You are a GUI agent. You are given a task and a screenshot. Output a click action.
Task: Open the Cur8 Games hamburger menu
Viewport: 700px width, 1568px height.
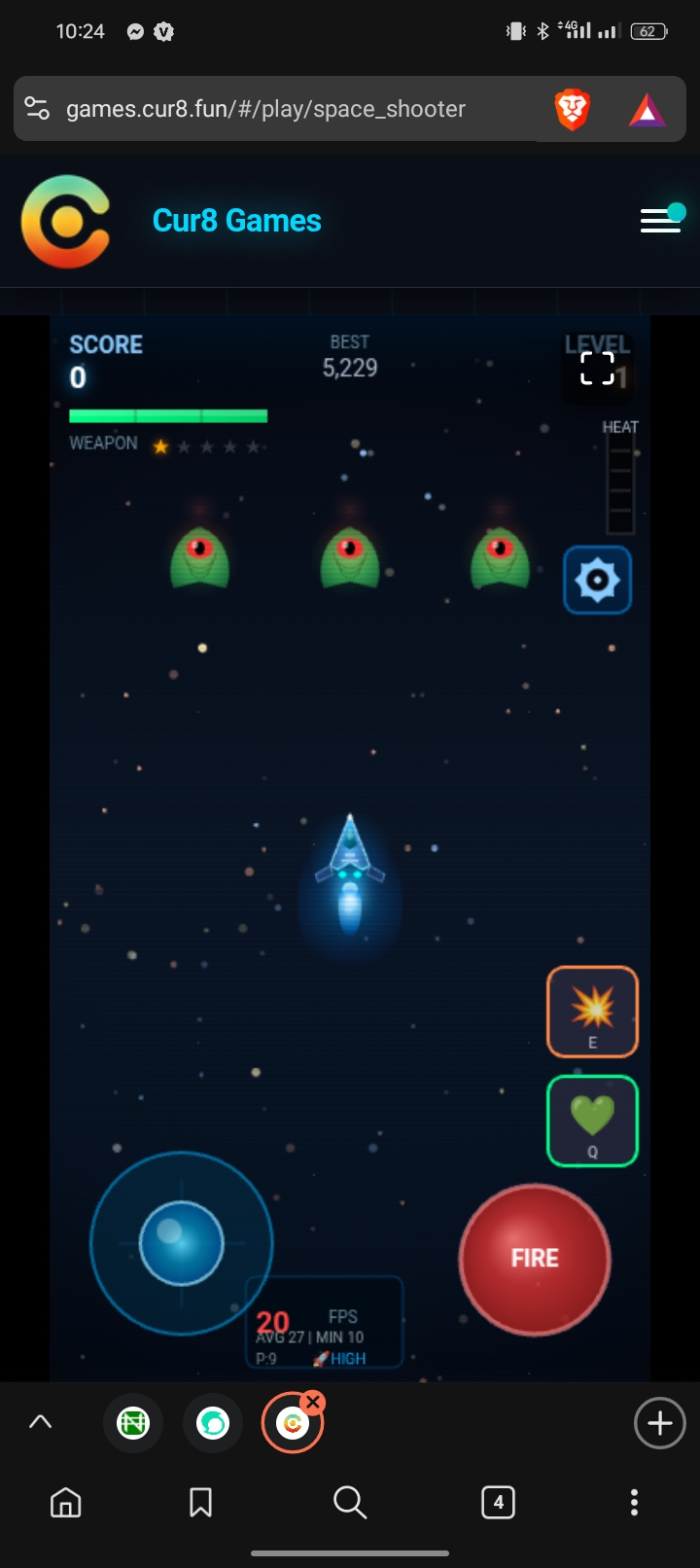(x=660, y=221)
